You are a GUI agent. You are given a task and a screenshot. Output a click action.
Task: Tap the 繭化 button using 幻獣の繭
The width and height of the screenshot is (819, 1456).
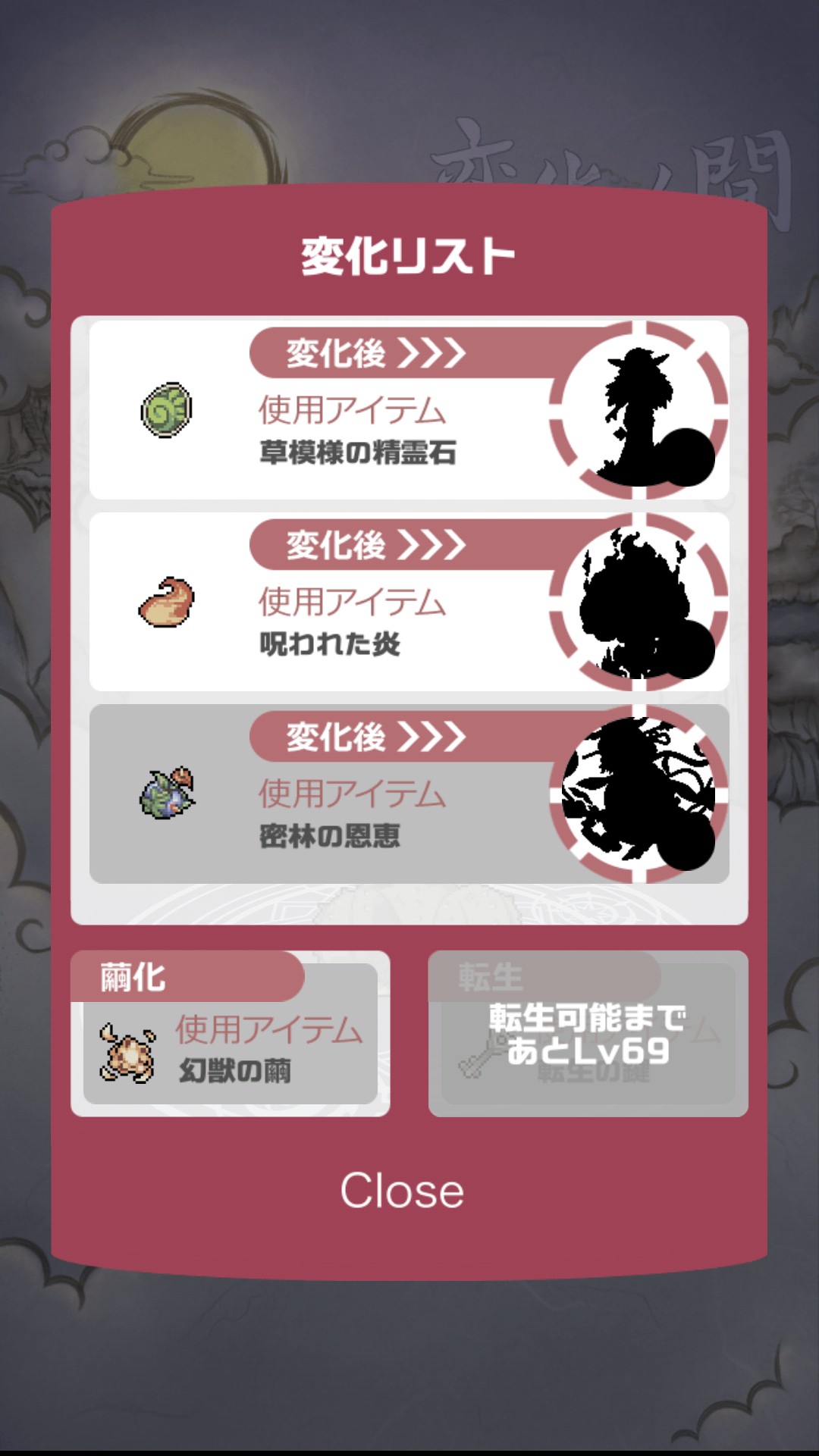230,1034
